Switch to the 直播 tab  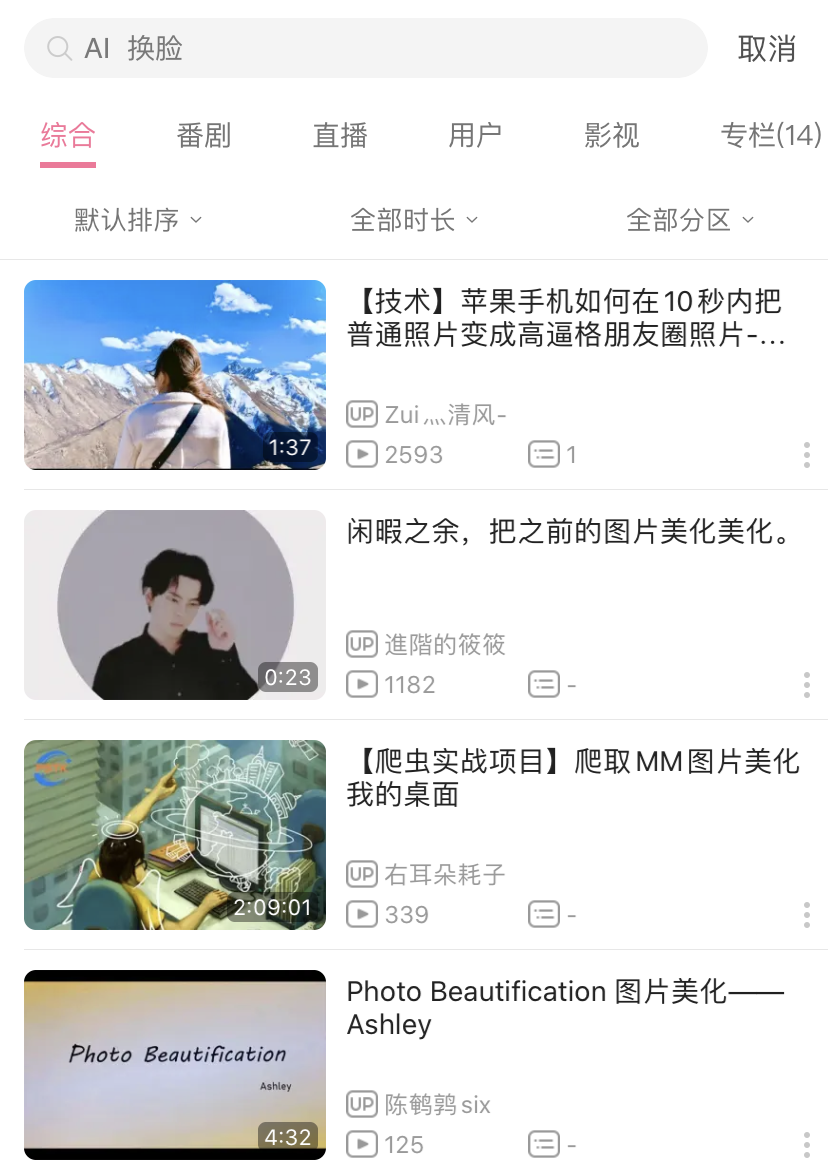(x=340, y=135)
